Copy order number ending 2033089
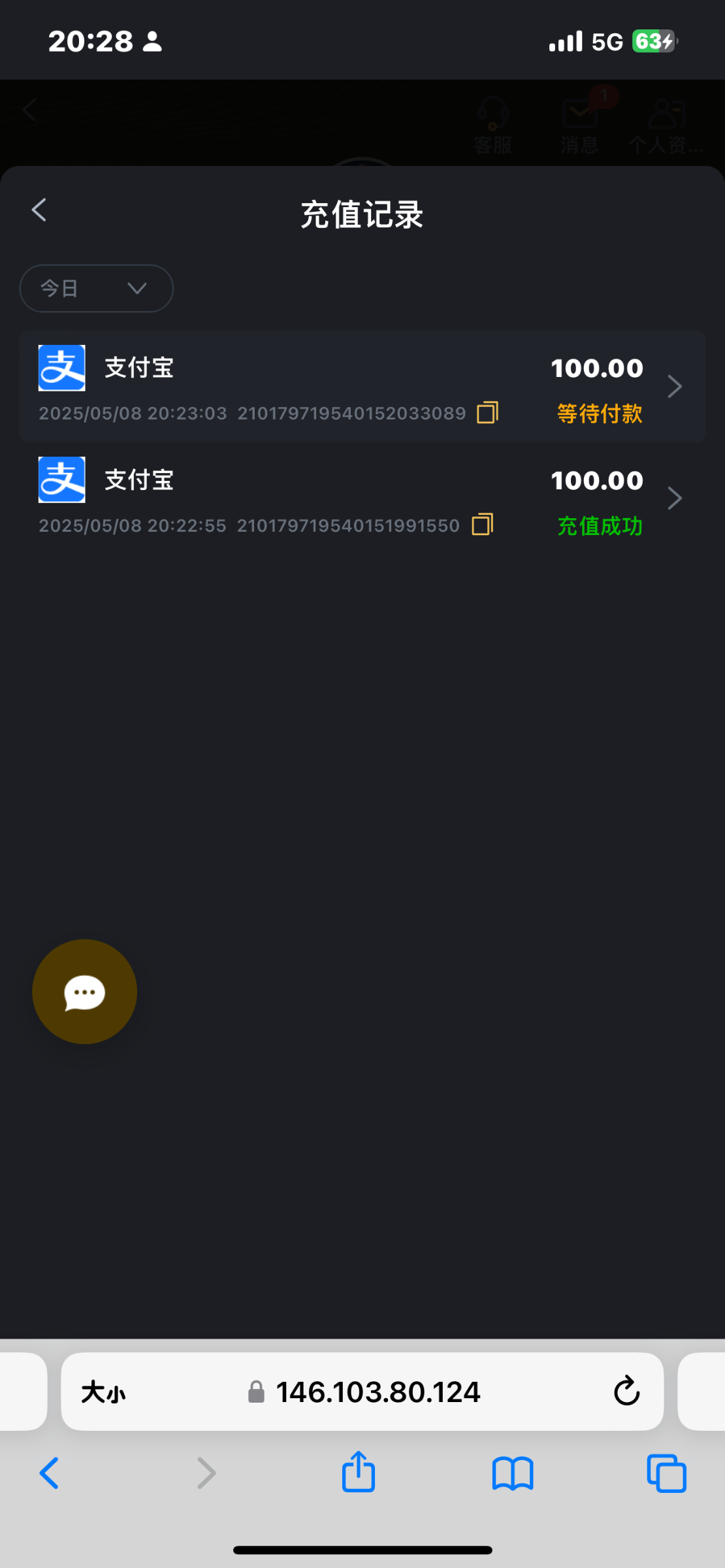Screen dimensions: 725x1568 pyautogui.click(x=488, y=413)
